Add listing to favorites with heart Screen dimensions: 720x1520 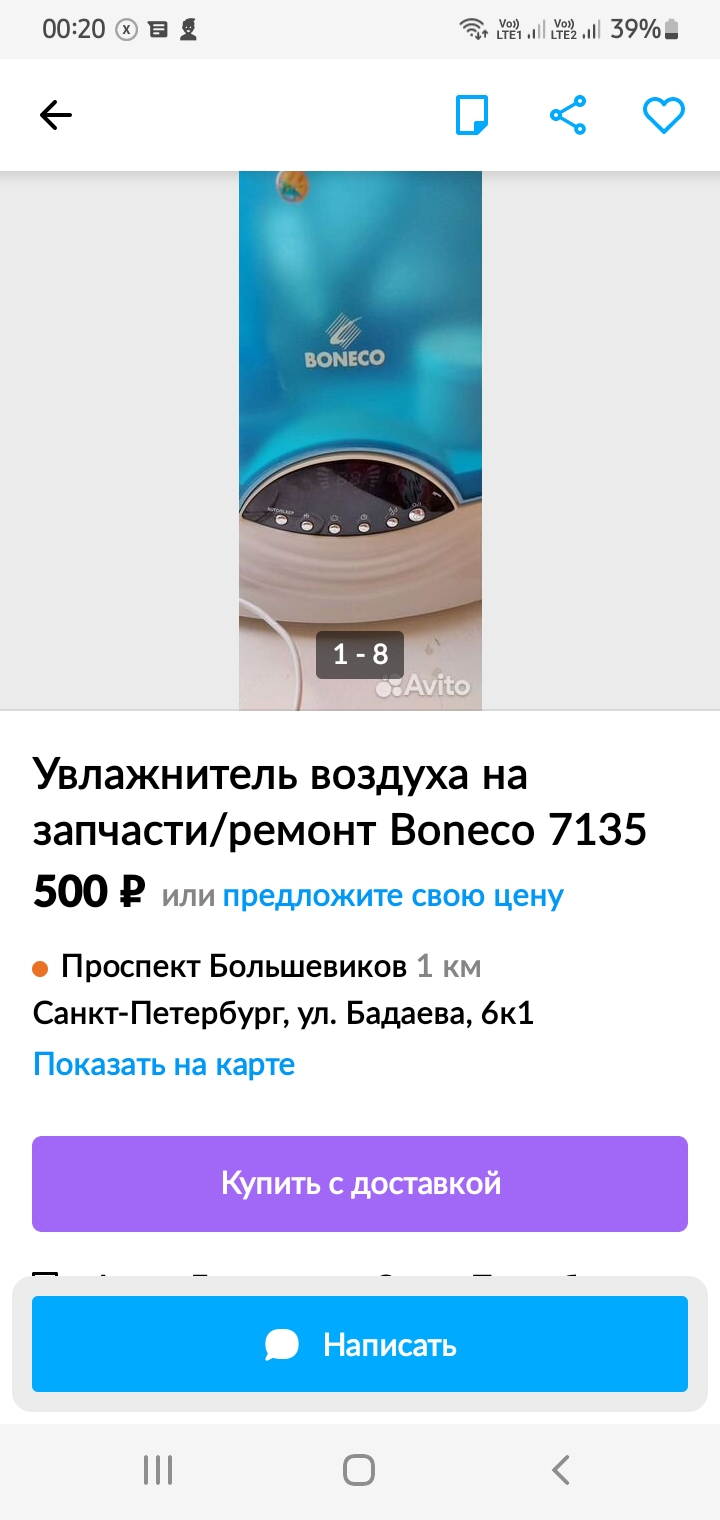663,116
